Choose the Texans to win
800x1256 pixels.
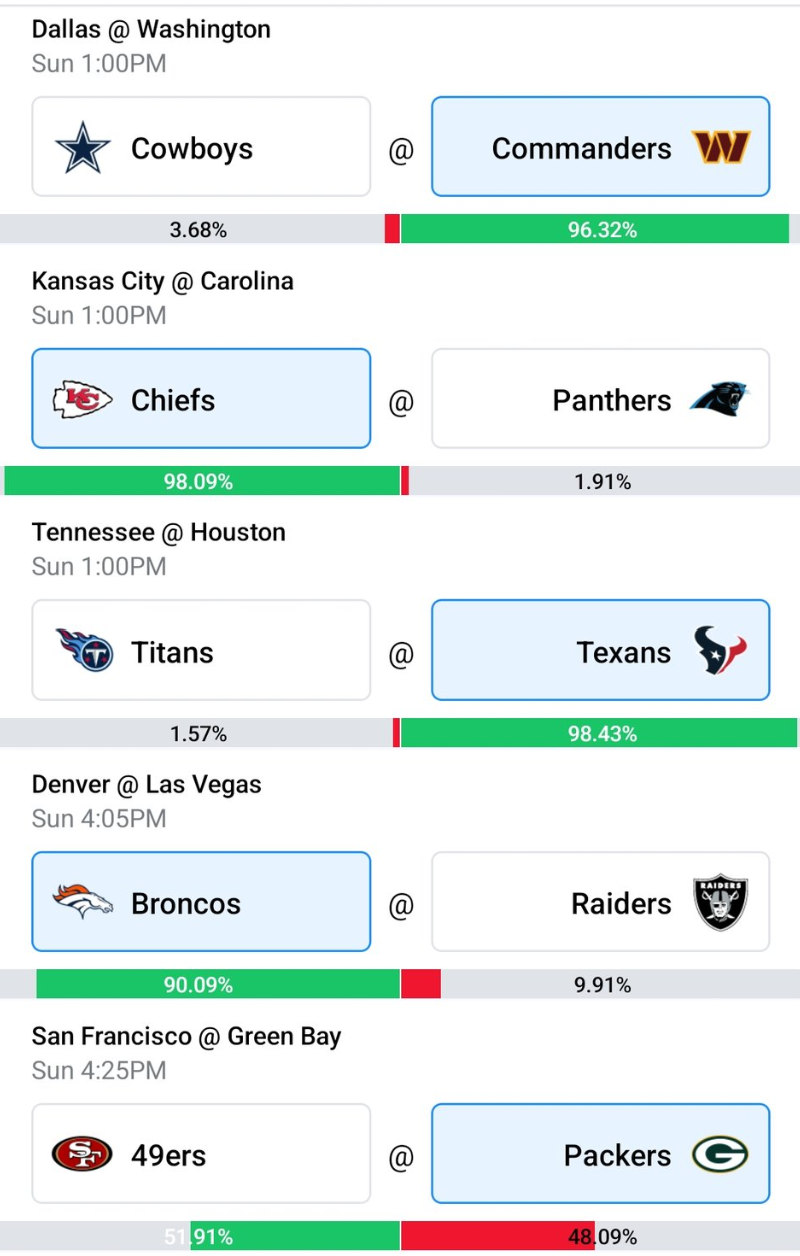pos(600,651)
